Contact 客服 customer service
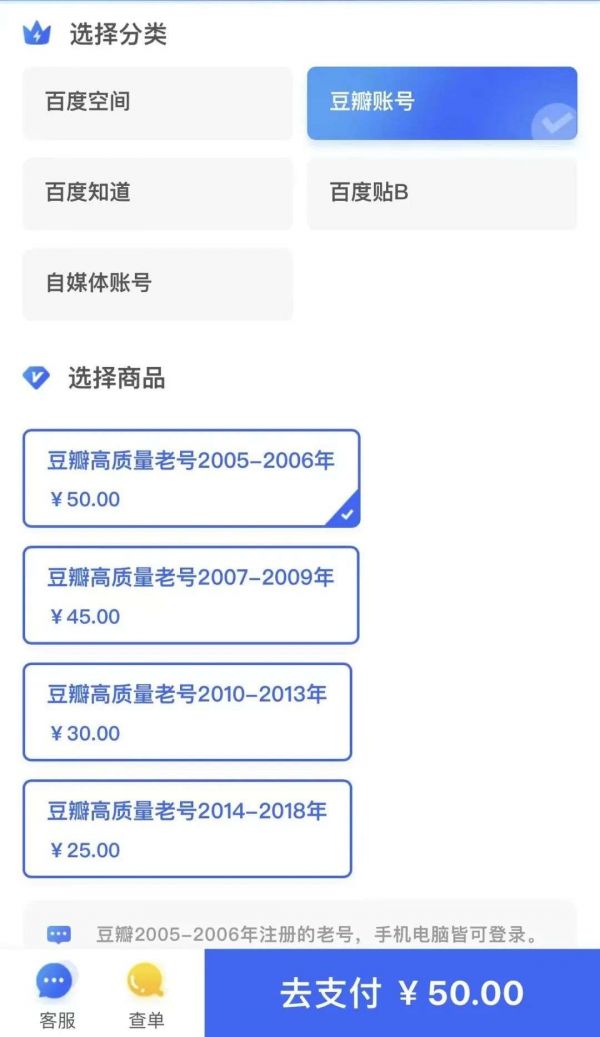Image resolution: width=600 pixels, height=1037 pixels. [x=56, y=995]
